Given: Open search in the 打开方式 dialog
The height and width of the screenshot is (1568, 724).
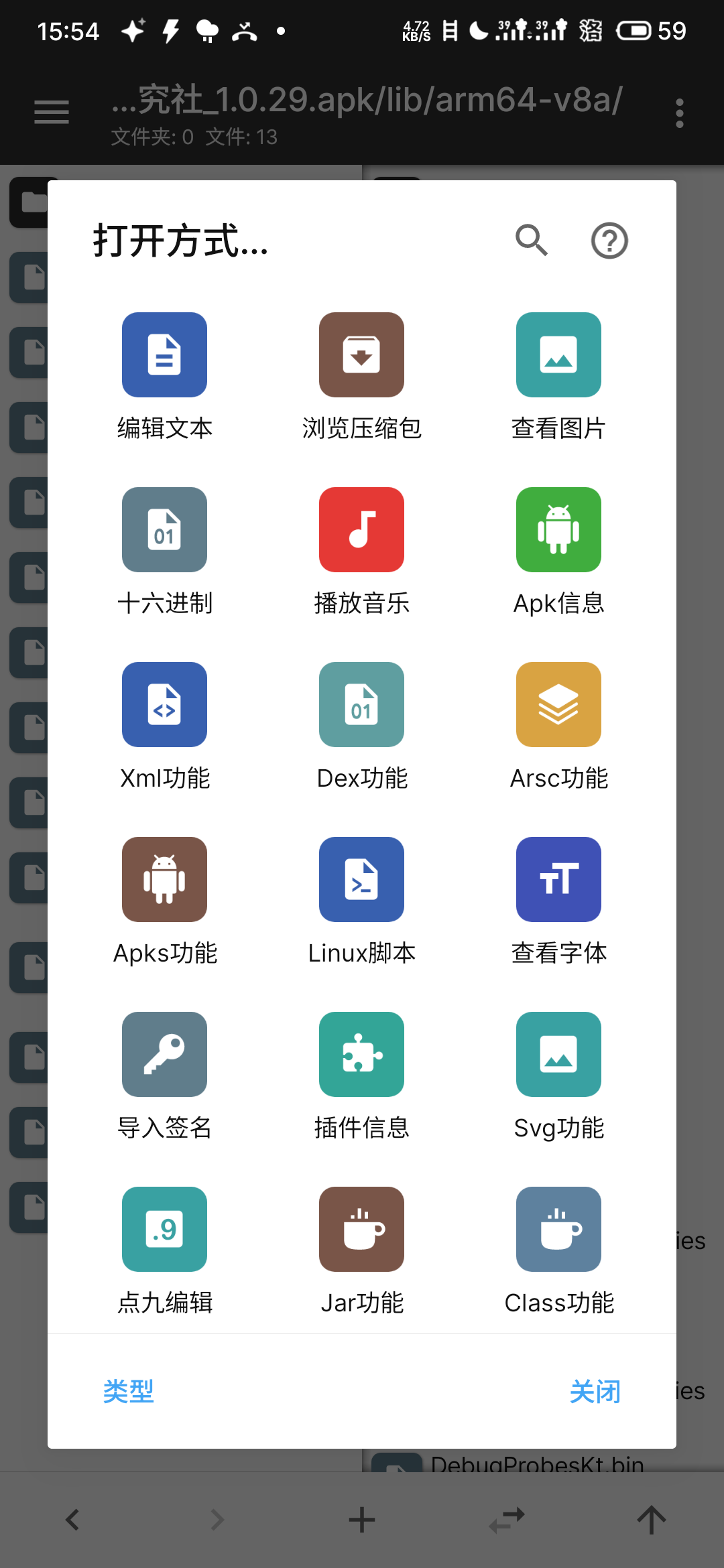Looking at the screenshot, I should tap(532, 240).
